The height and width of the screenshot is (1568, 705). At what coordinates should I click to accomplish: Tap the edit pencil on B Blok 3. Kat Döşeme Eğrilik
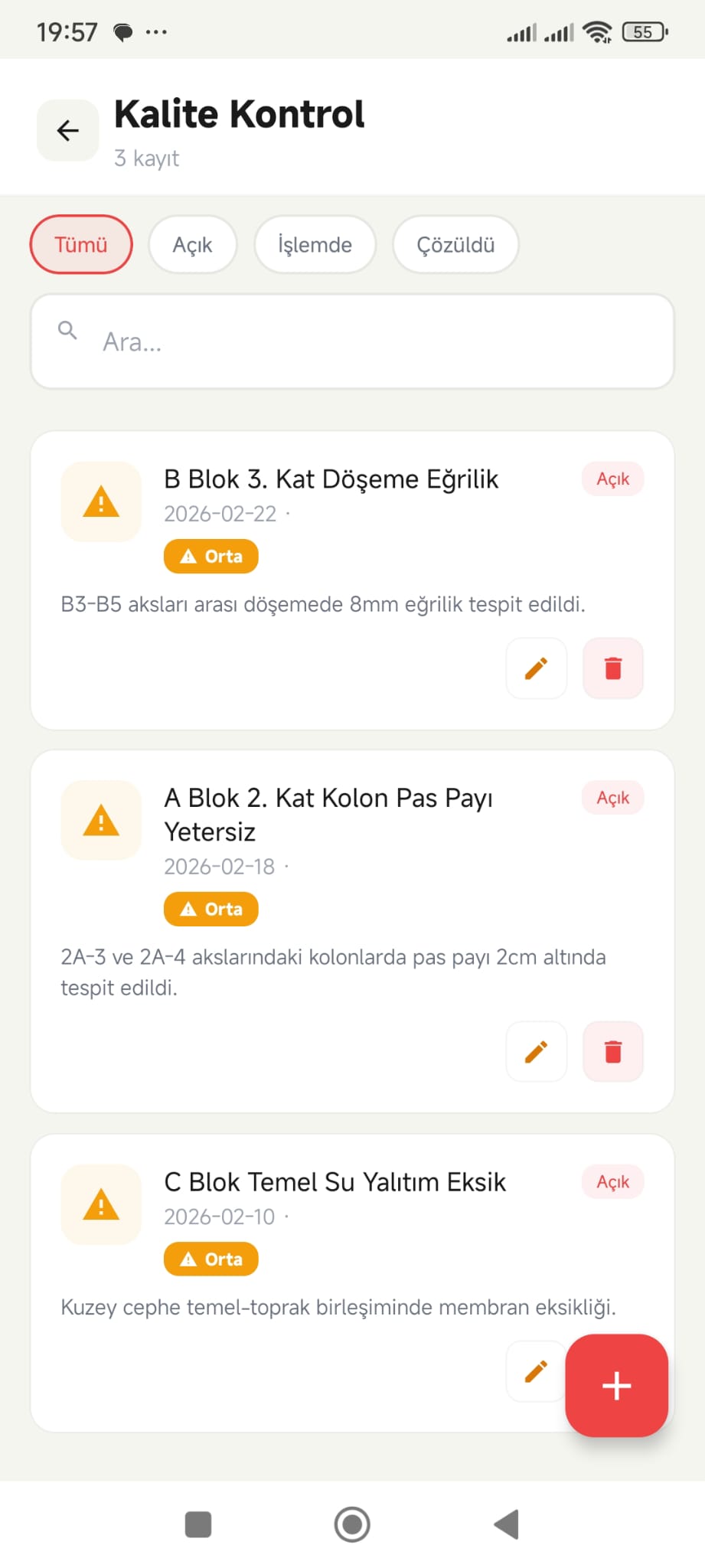coord(536,668)
